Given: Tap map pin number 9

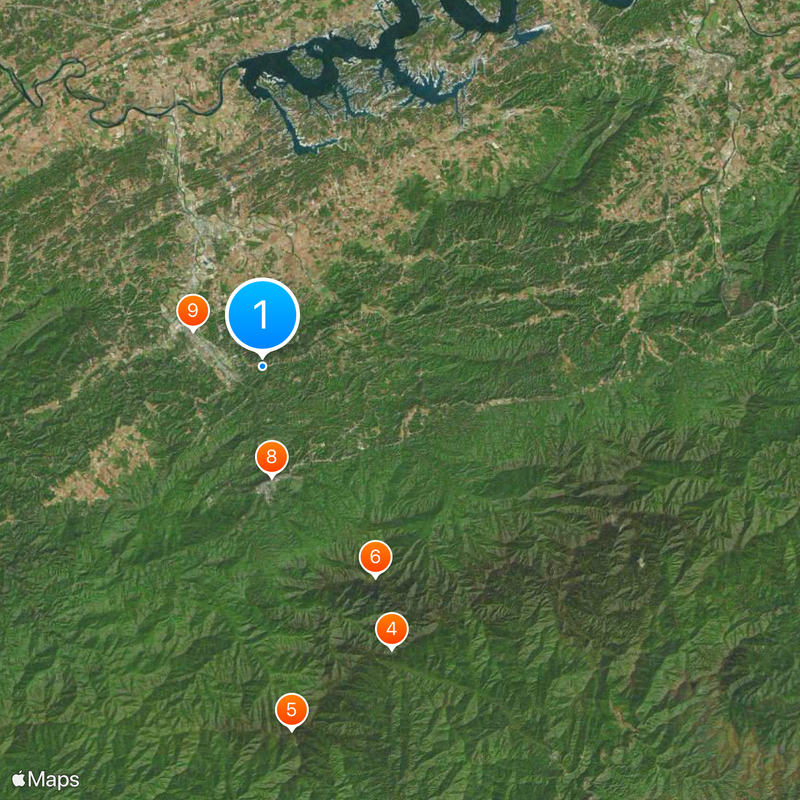Looking at the screenshot, I should (192, 311).
